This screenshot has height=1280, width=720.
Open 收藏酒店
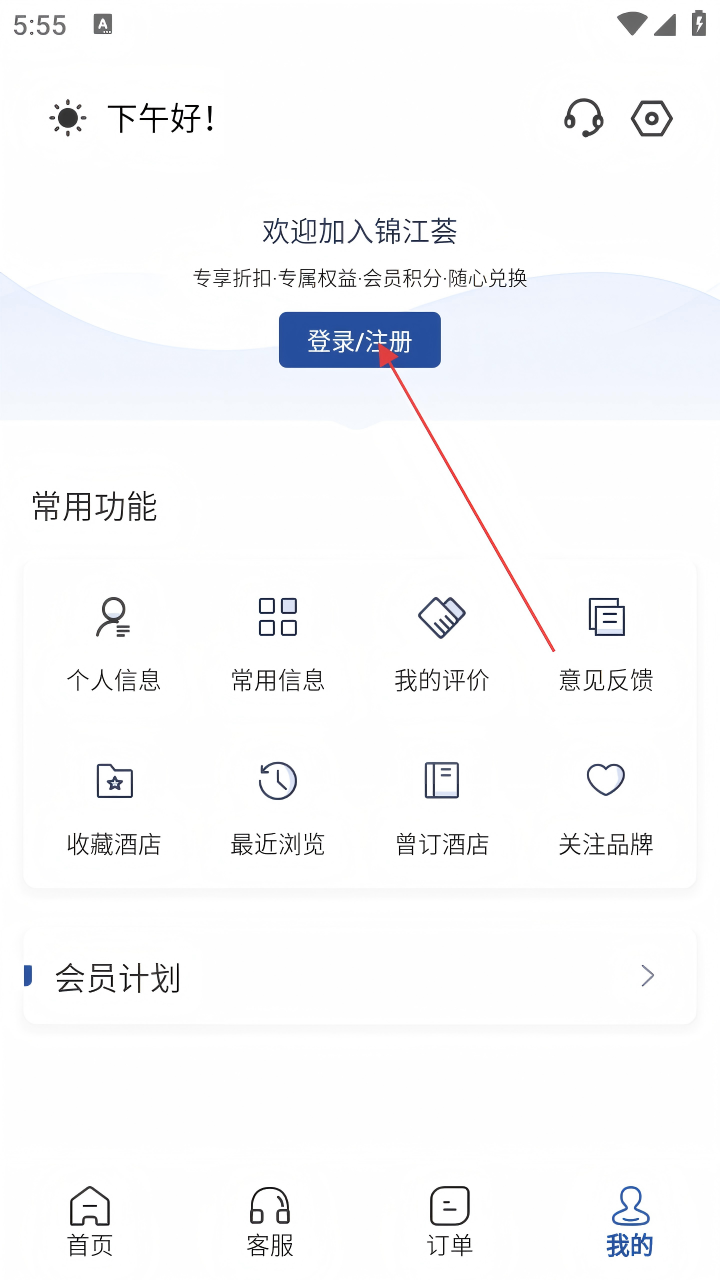[114, 805]
